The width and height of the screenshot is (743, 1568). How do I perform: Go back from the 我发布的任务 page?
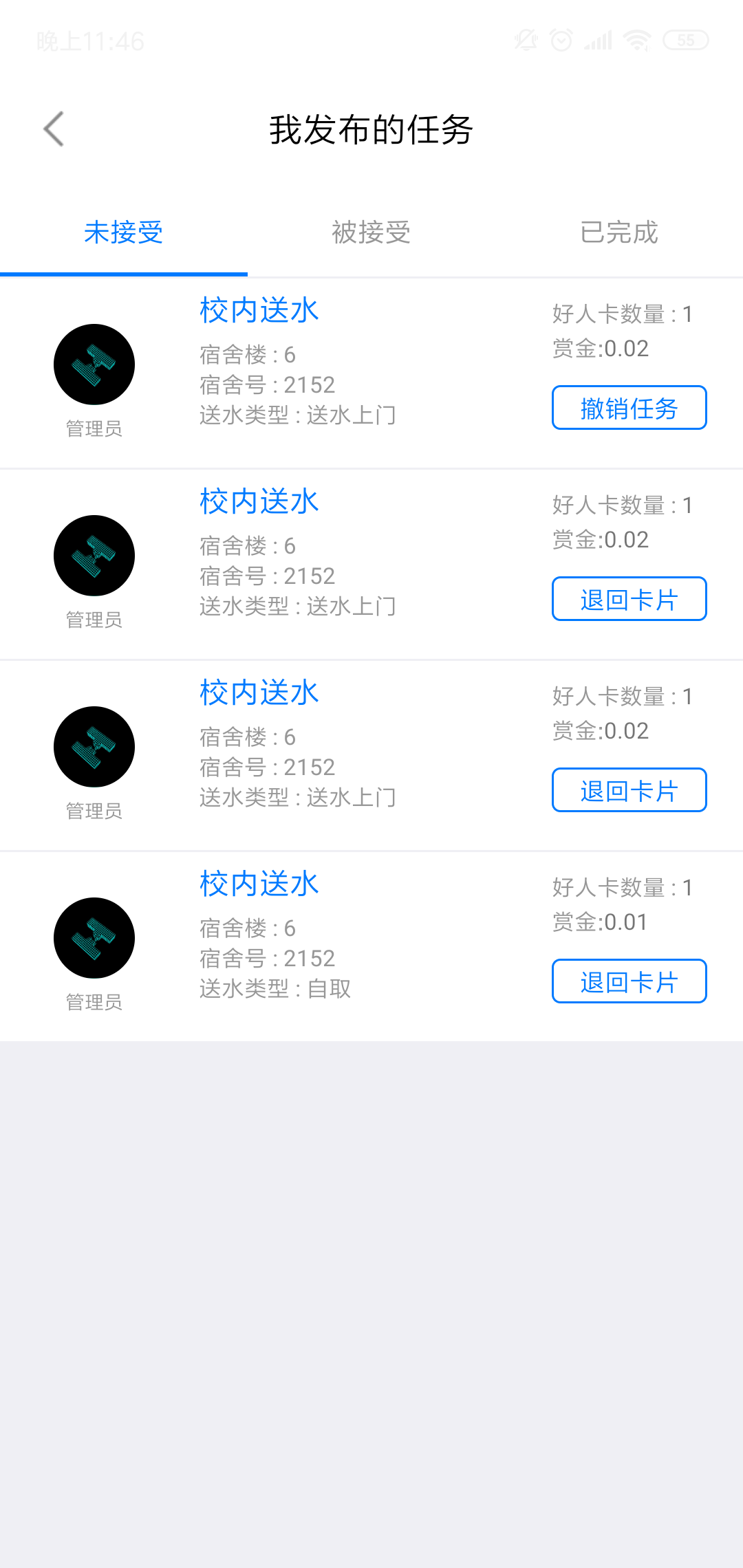pos(54,129)
